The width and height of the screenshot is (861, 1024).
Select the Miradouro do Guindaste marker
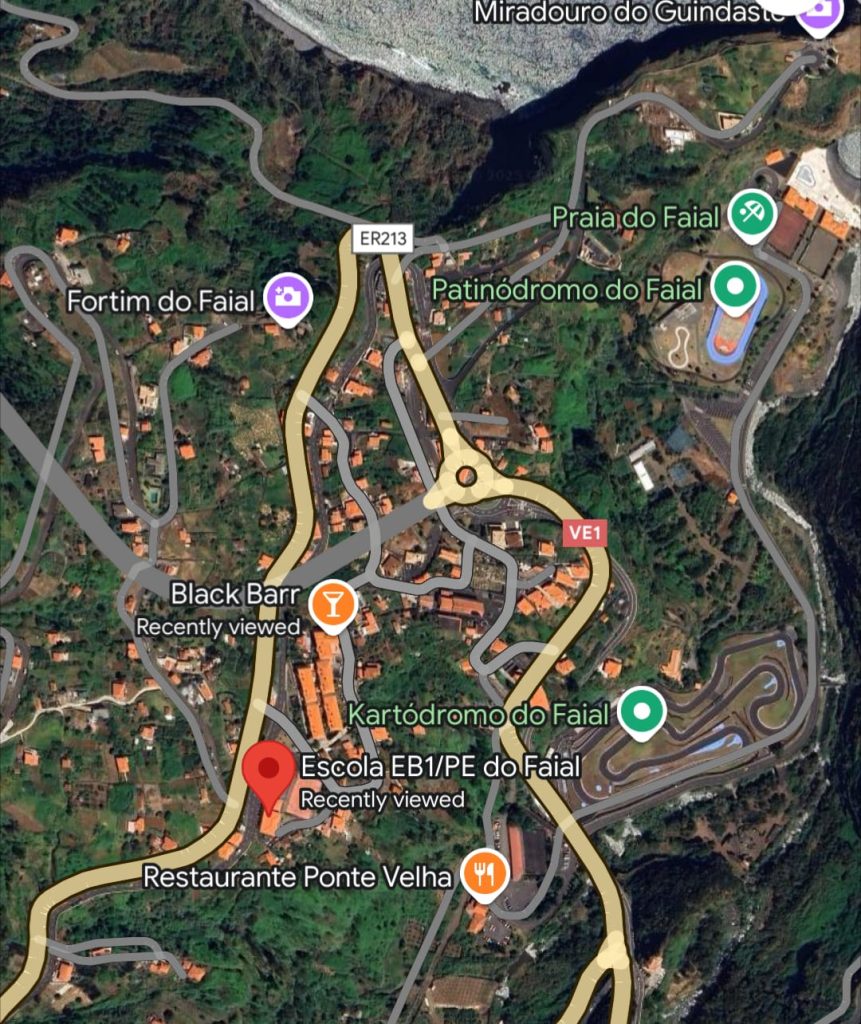pyautogui.click(x=817, y=13)
